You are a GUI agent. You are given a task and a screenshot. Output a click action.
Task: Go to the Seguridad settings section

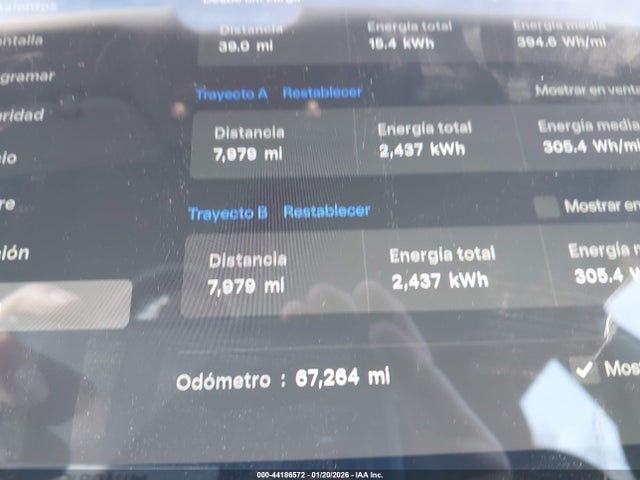click(22, 116)
